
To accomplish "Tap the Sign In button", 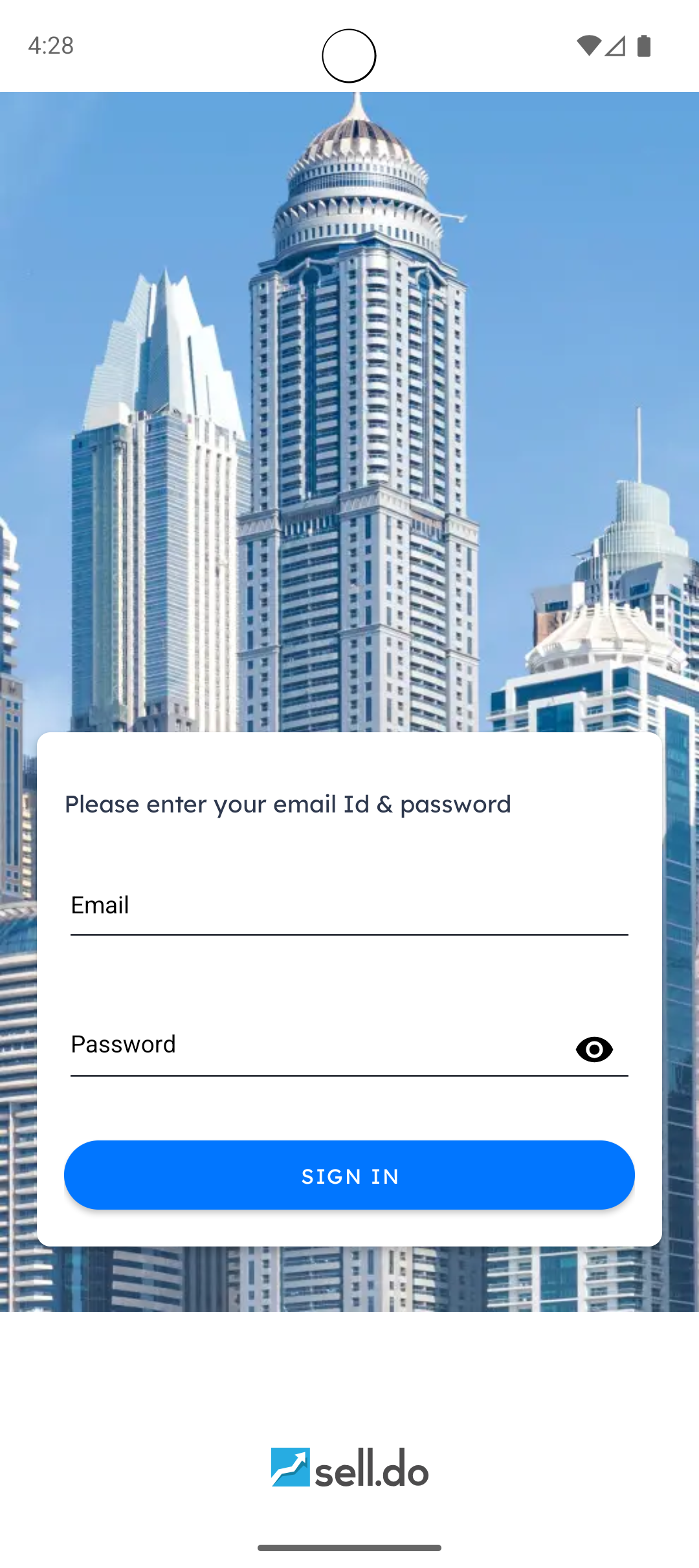I will pos(349,1175).
